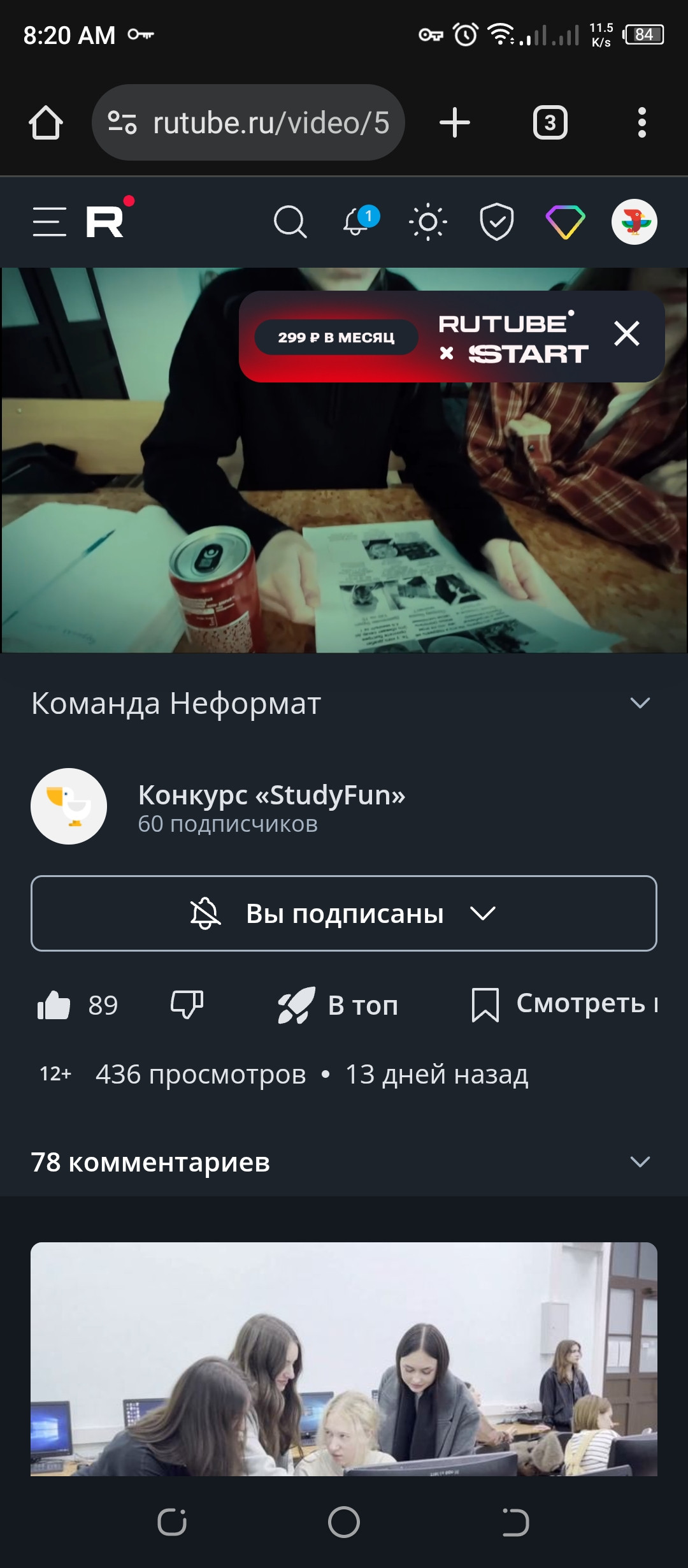Image resolution: width=688 pixels, height=1568 pixels.
Task: Open the 299 ₽ в месяц offer
Action: click(336, 337)
